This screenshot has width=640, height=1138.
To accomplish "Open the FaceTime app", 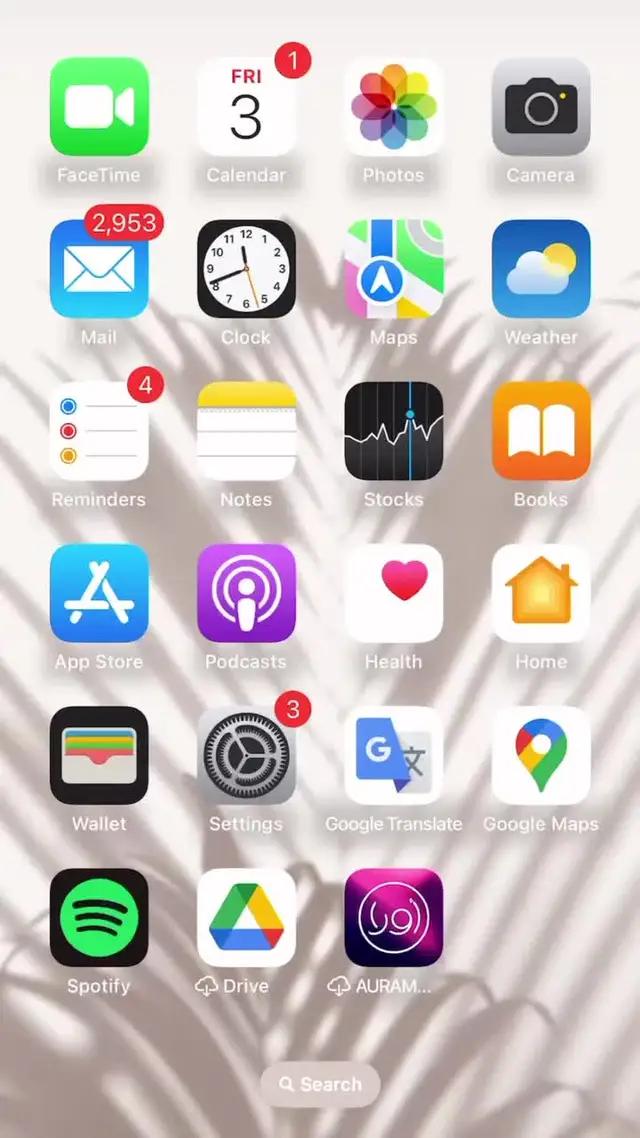I will coord(99,107).
